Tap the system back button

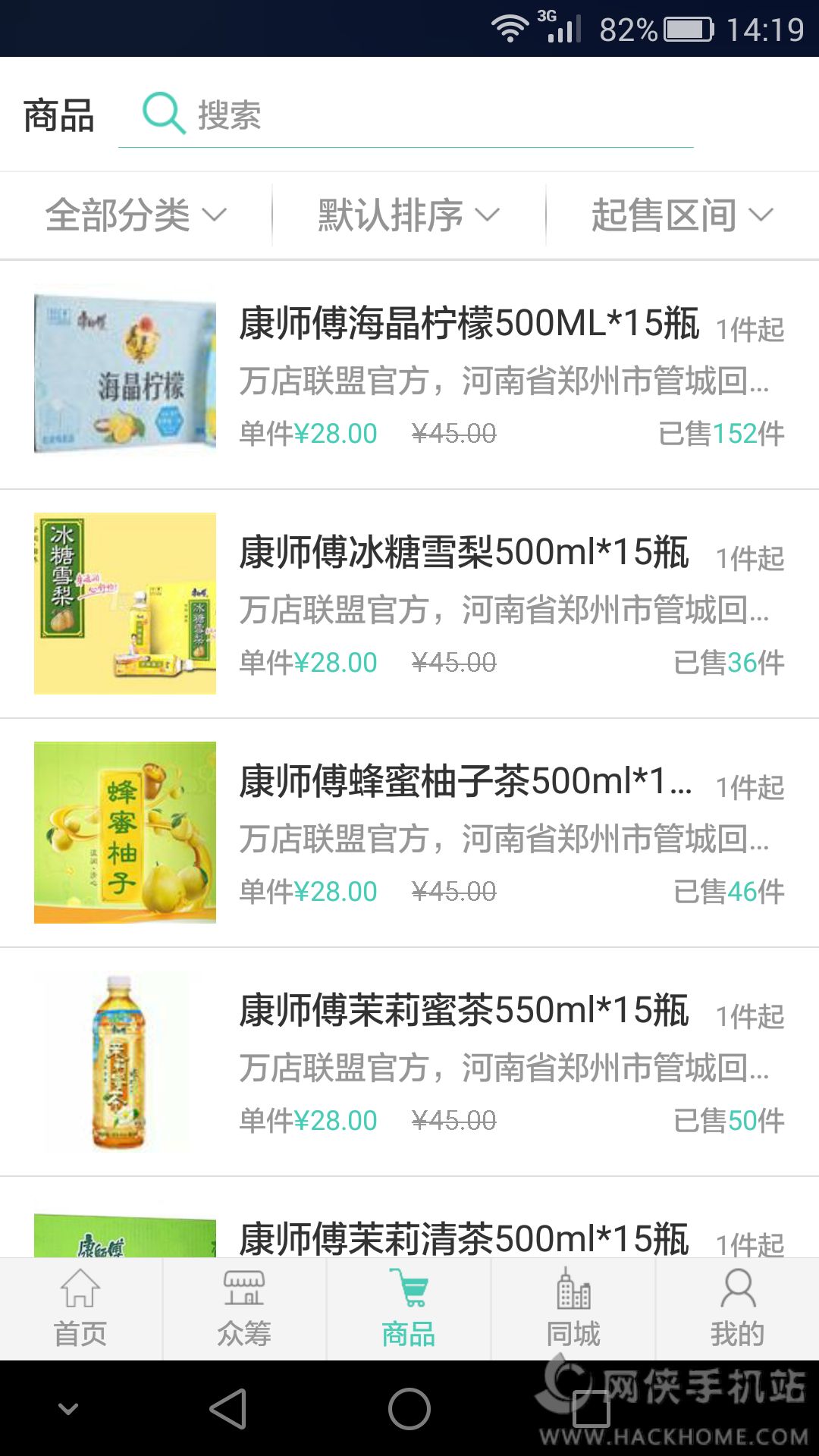tap(228, 1409)
